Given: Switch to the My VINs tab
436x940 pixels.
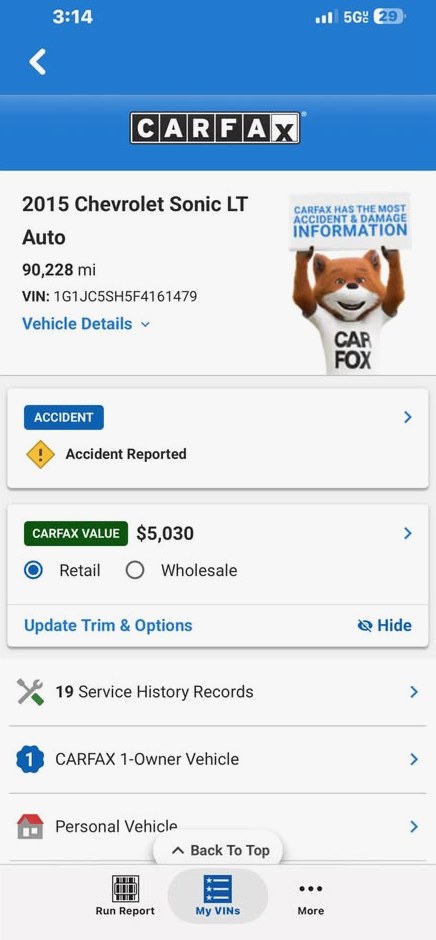Looking at the screenshot, I should click(x=218, y=896).
